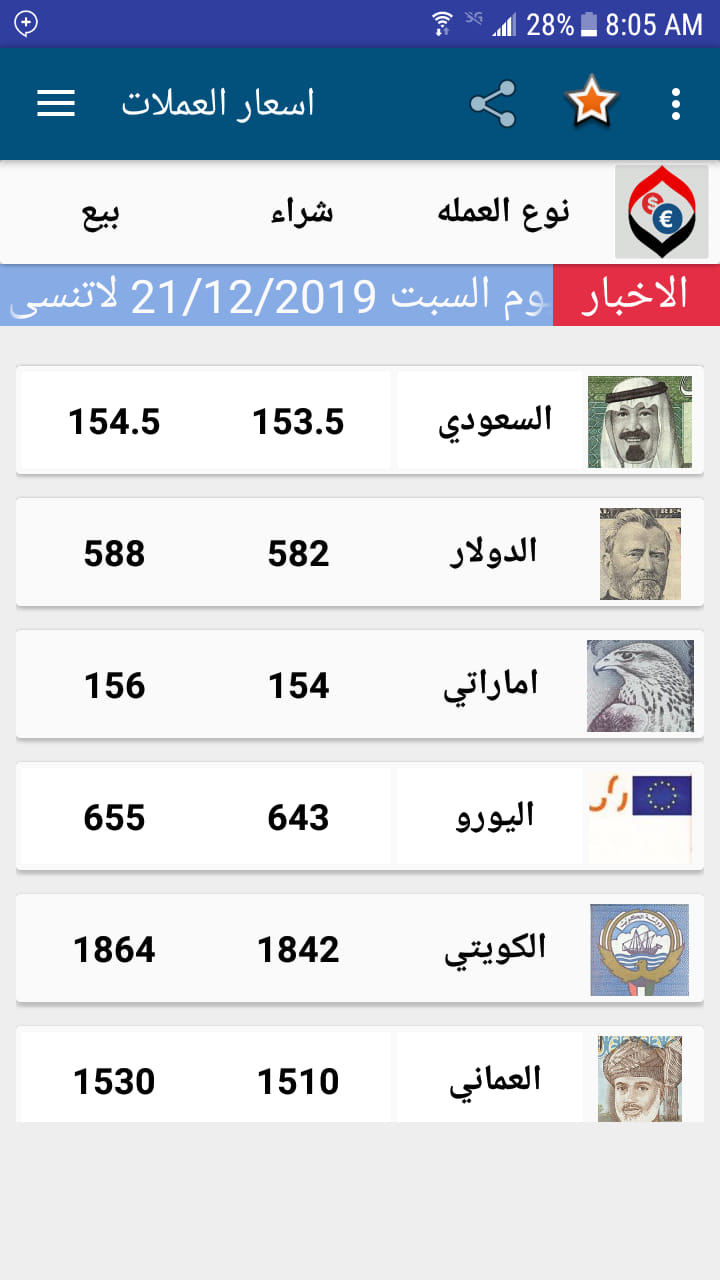Image resolution: width=720 pixels, height=1280 pixels.
Task: Share the currency prices
Action: point(493,104)
